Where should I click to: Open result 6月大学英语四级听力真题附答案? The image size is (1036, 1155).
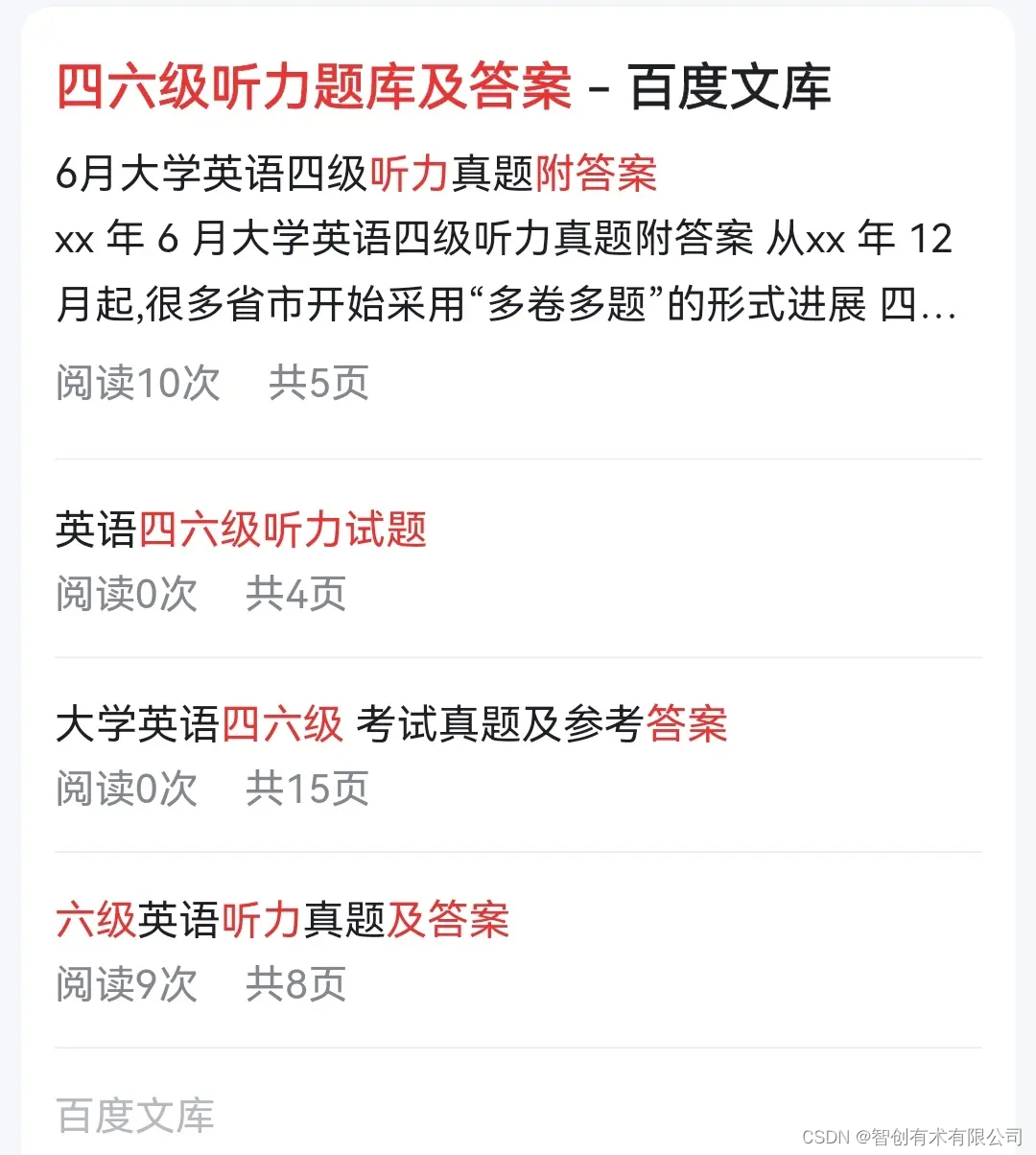(356, 174)
